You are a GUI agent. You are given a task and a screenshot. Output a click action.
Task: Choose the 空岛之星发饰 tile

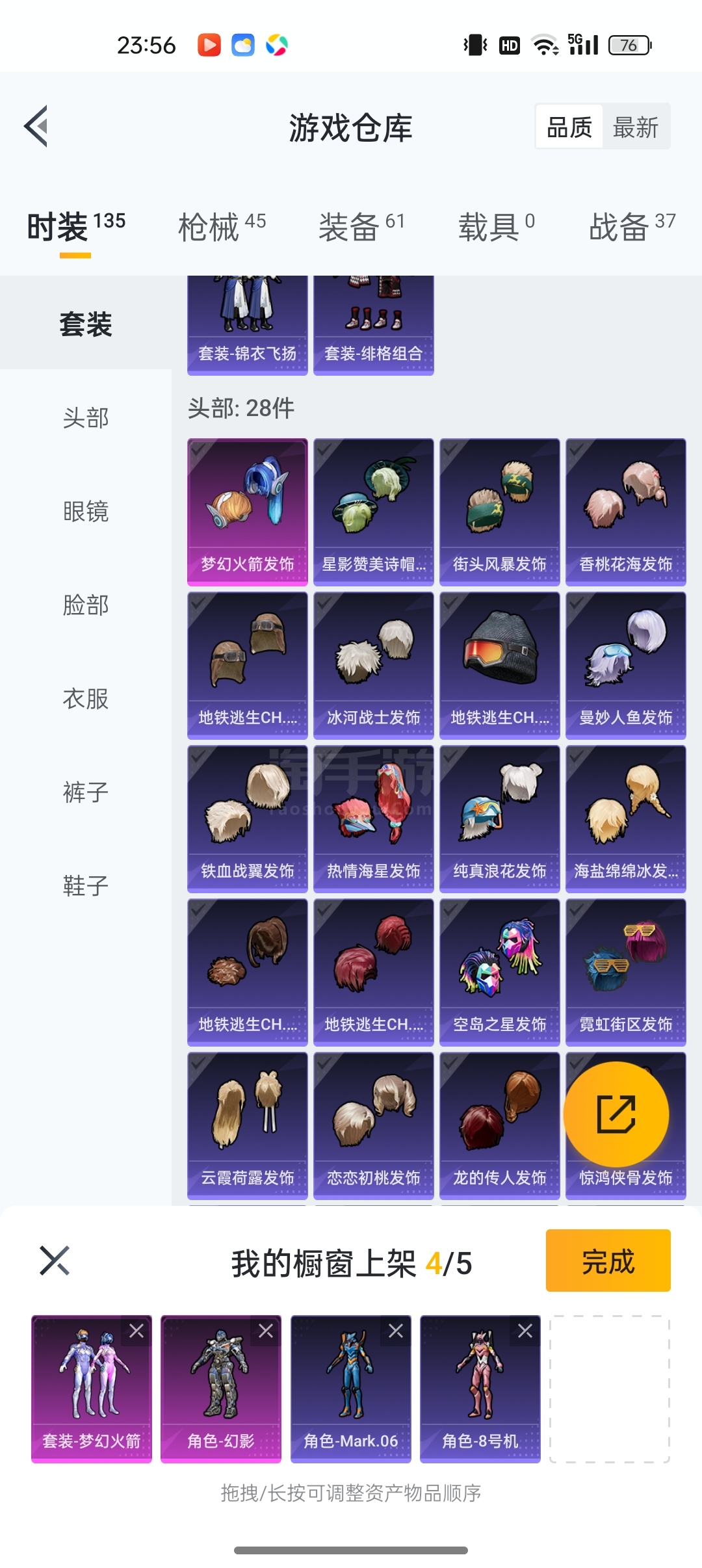click(499, 972)
